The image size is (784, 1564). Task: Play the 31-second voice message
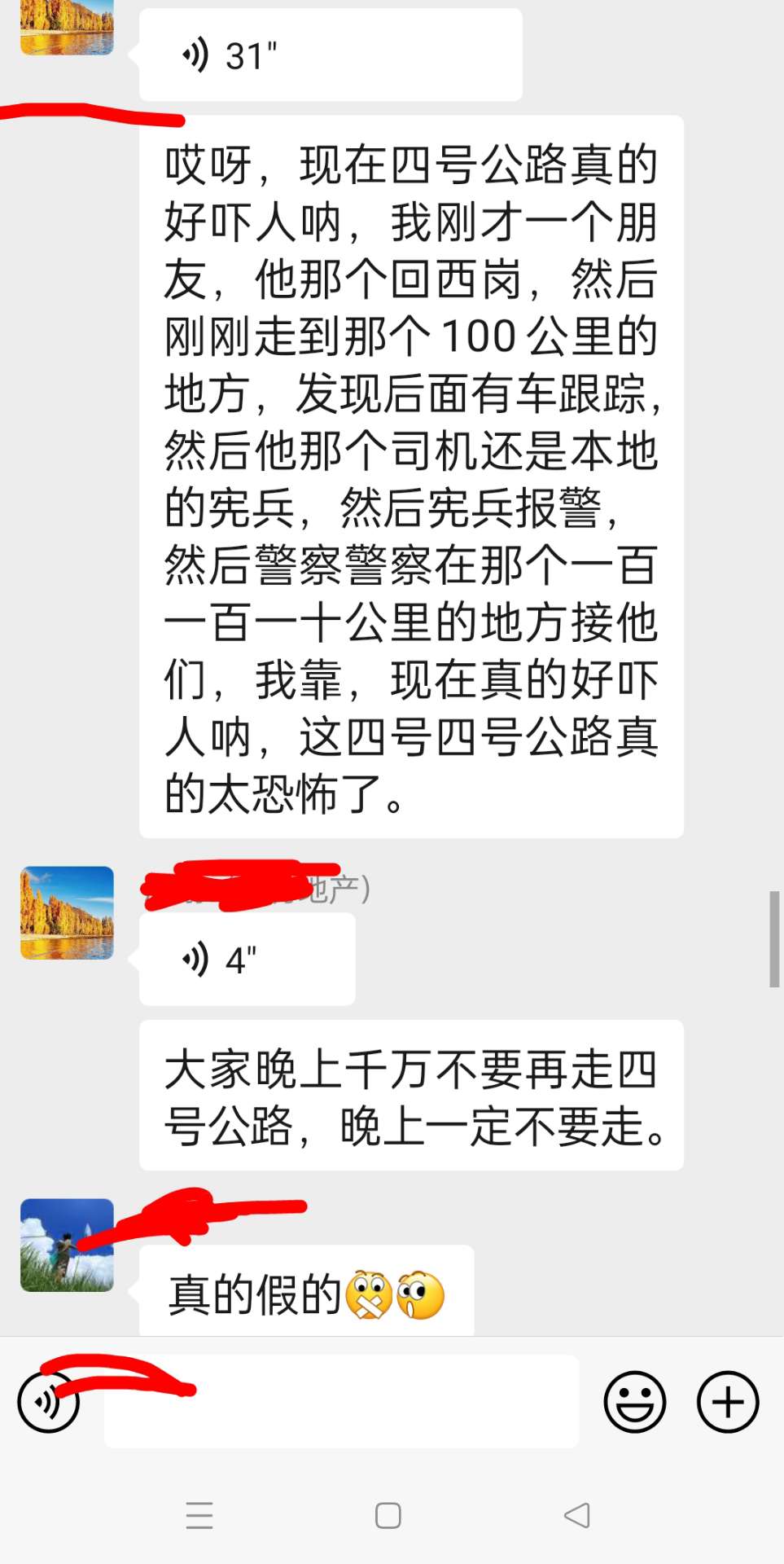pos(330,55)
